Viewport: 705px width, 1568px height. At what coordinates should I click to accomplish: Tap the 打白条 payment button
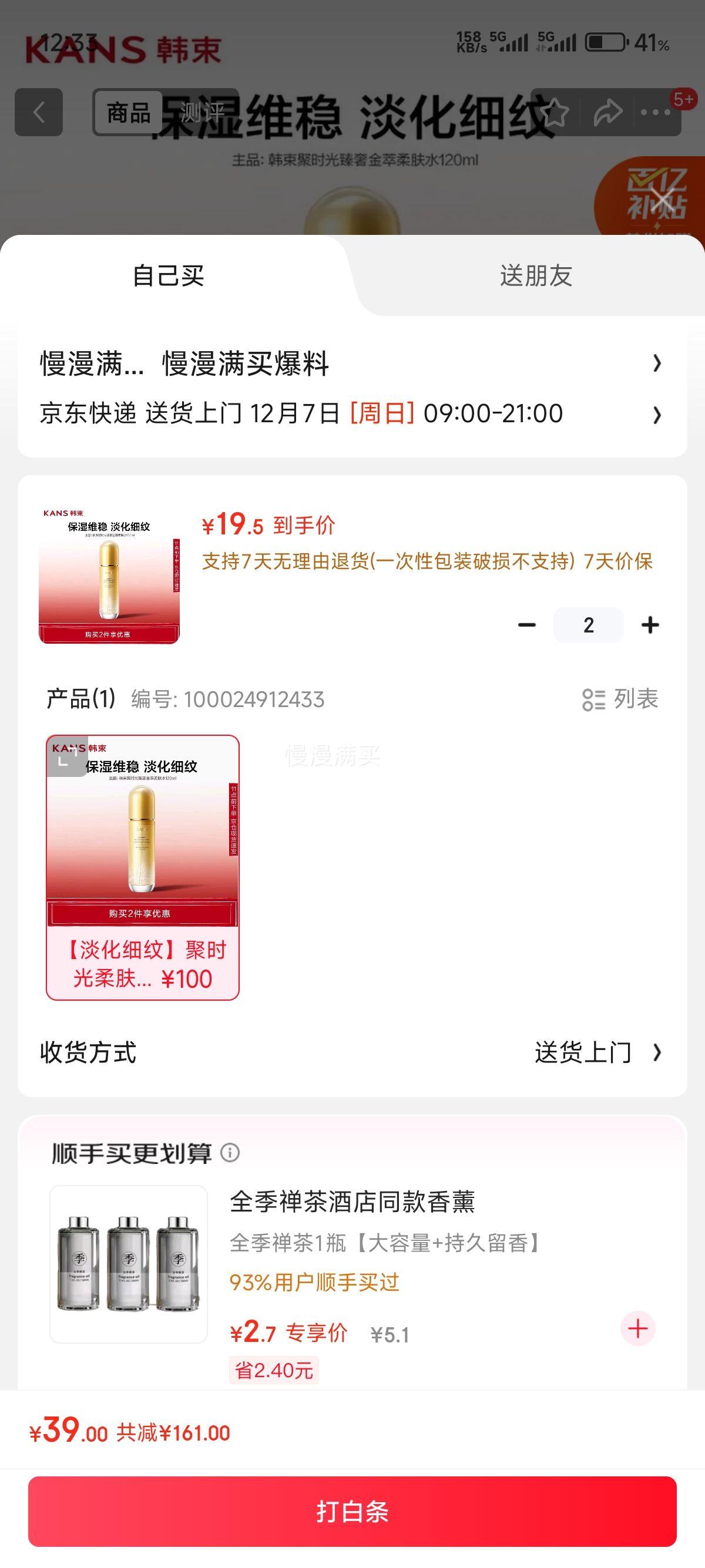[x=352, y=1513]
